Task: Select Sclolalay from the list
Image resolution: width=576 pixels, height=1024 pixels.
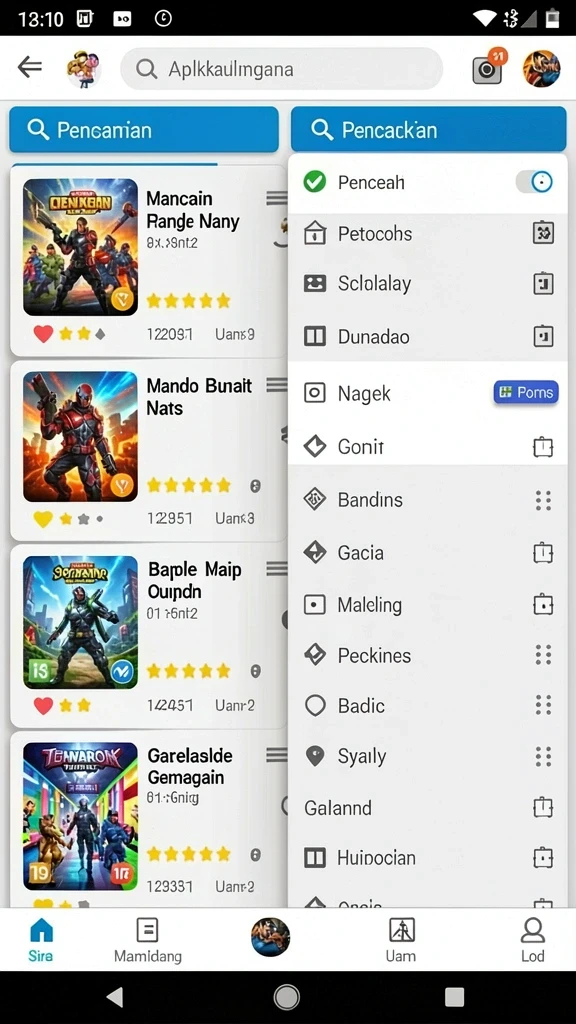Action: [428, 283]
